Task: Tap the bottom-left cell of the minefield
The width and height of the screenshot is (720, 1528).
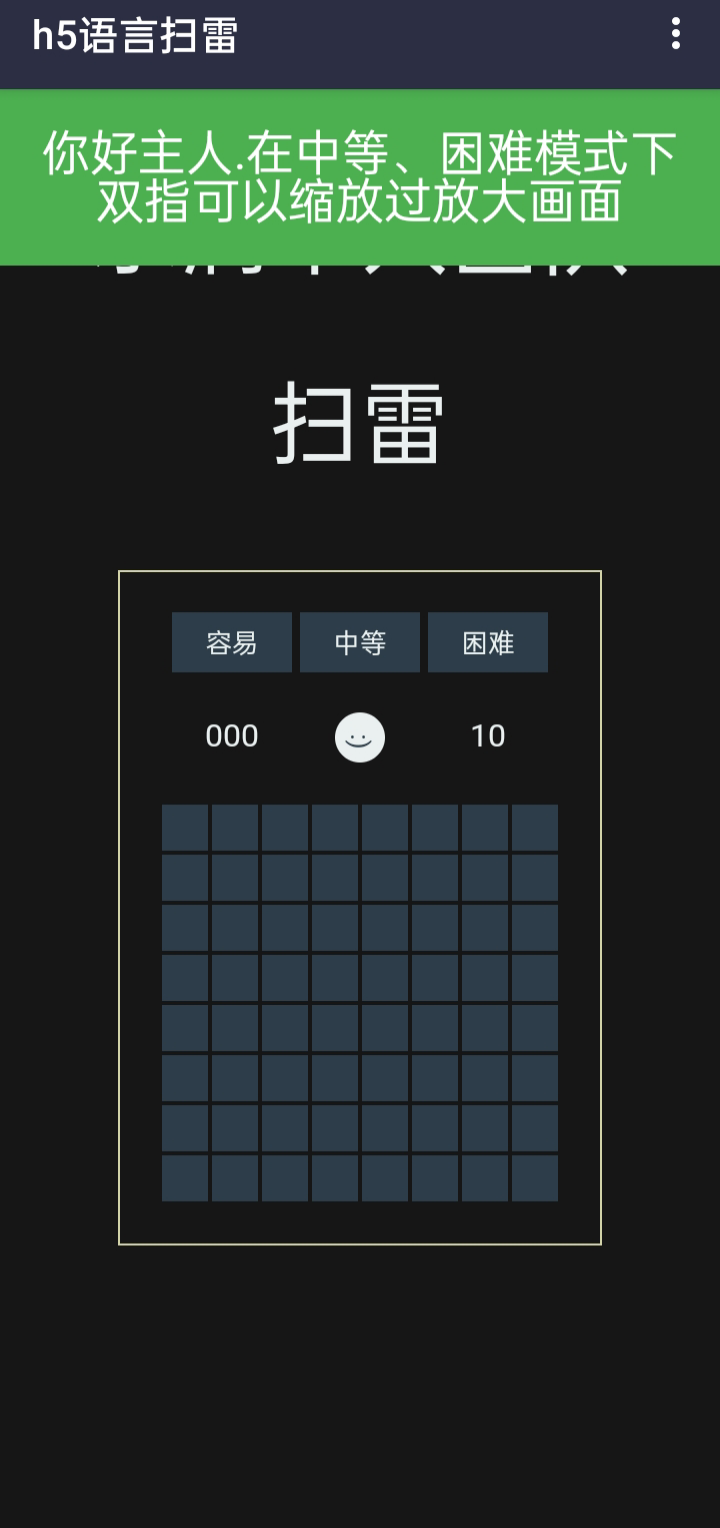Action: [x=185, y=1178]
